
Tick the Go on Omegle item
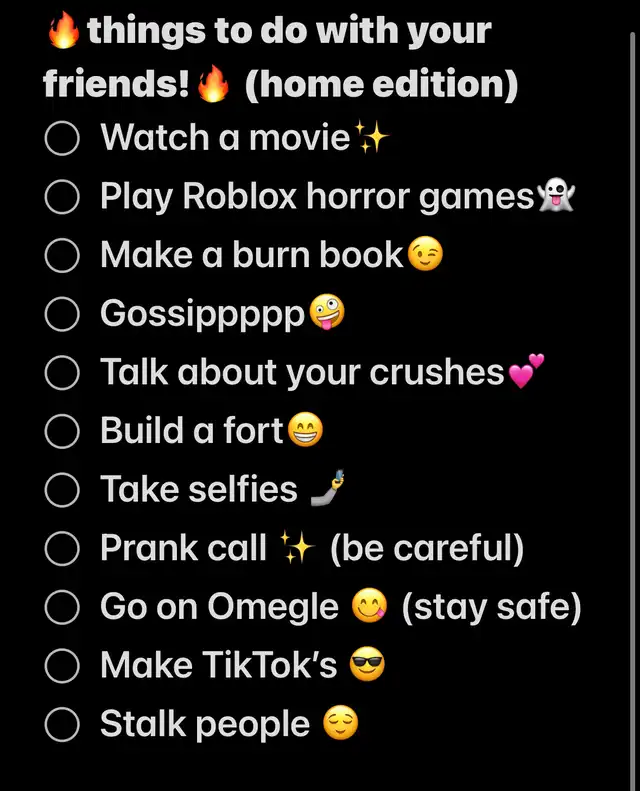(x=62, y=608)
